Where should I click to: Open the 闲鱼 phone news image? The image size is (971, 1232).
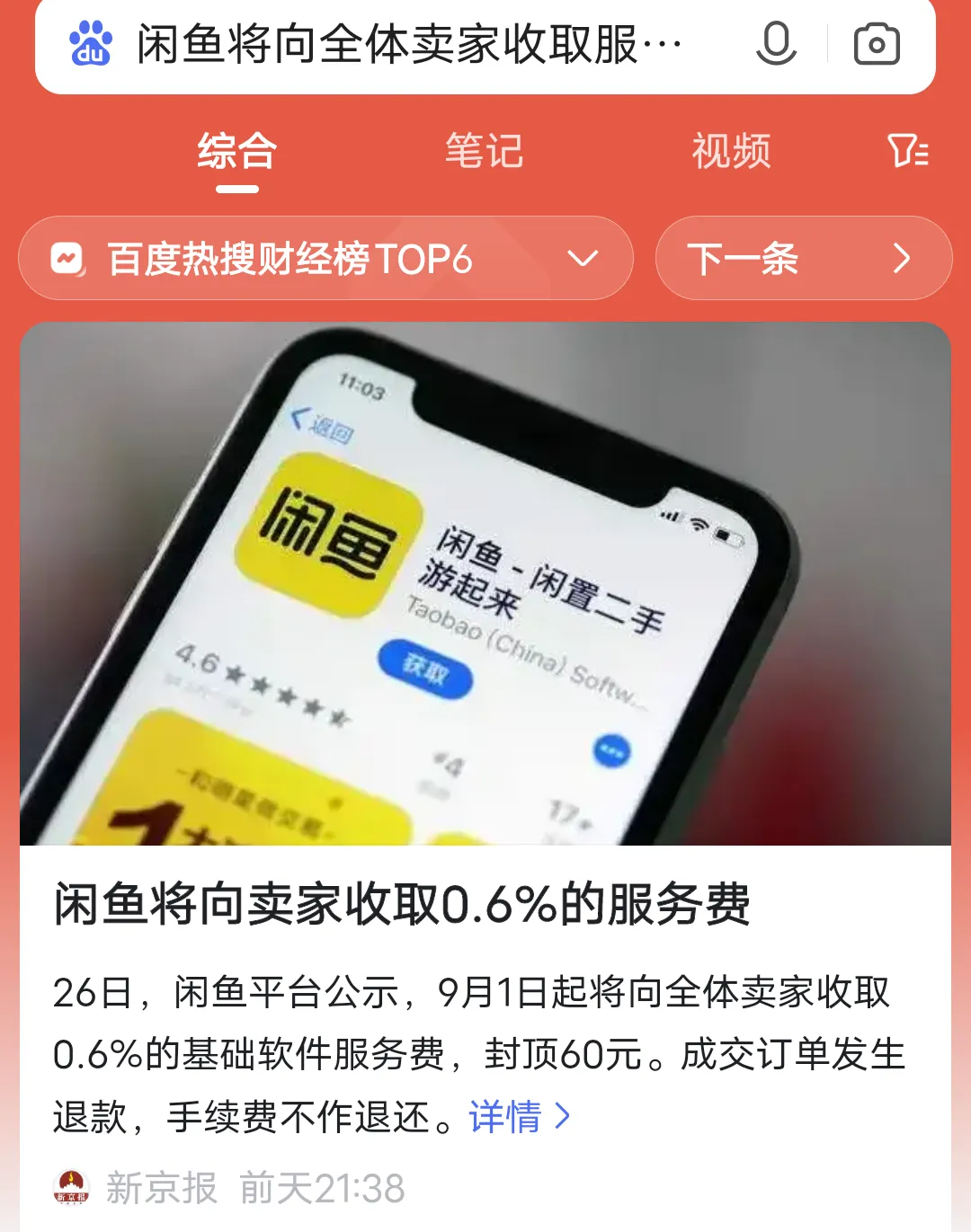click(485, 584)
